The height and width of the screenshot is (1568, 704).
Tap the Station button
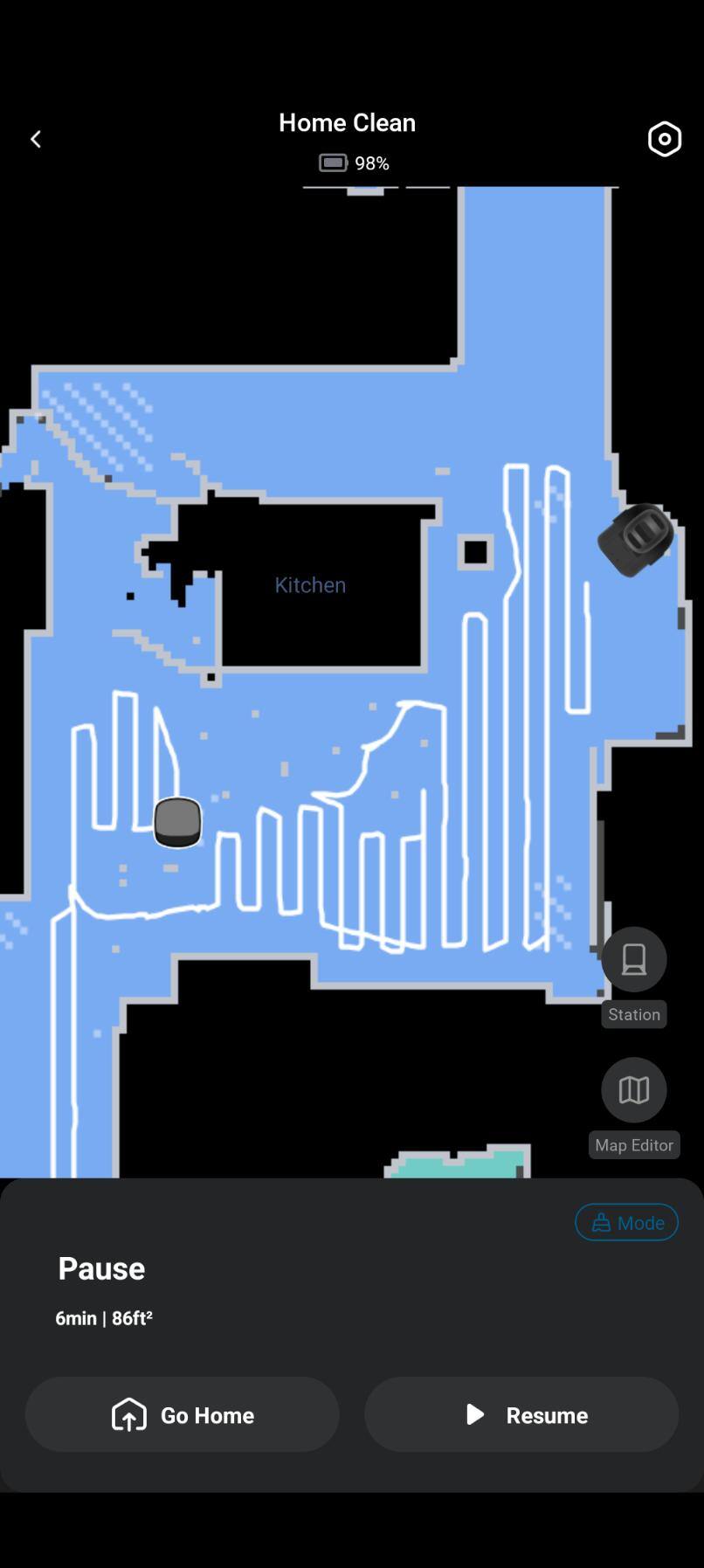(x=633, y=959)
